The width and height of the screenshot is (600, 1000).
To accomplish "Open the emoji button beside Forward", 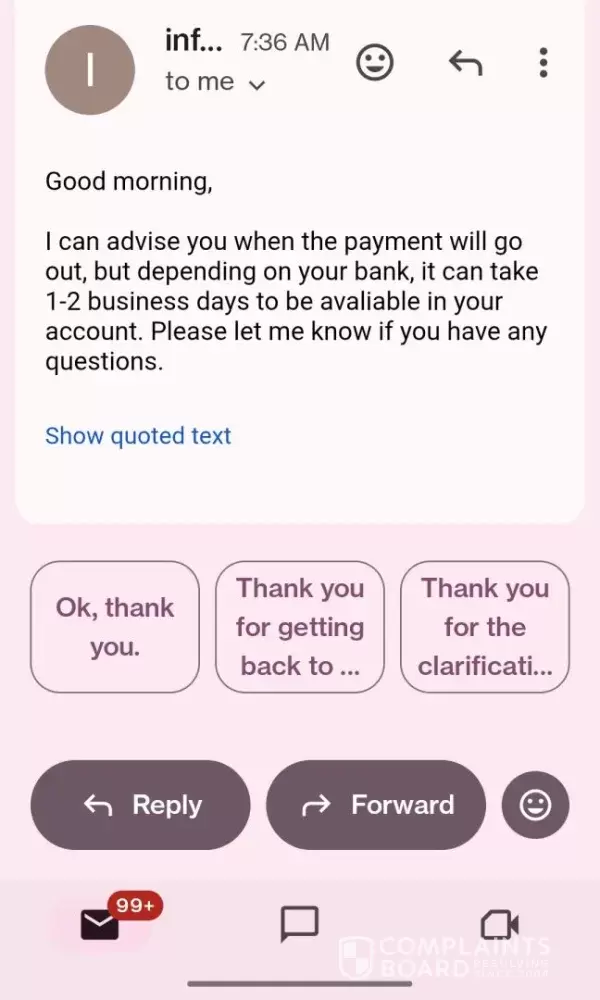I will coord(535,805).
